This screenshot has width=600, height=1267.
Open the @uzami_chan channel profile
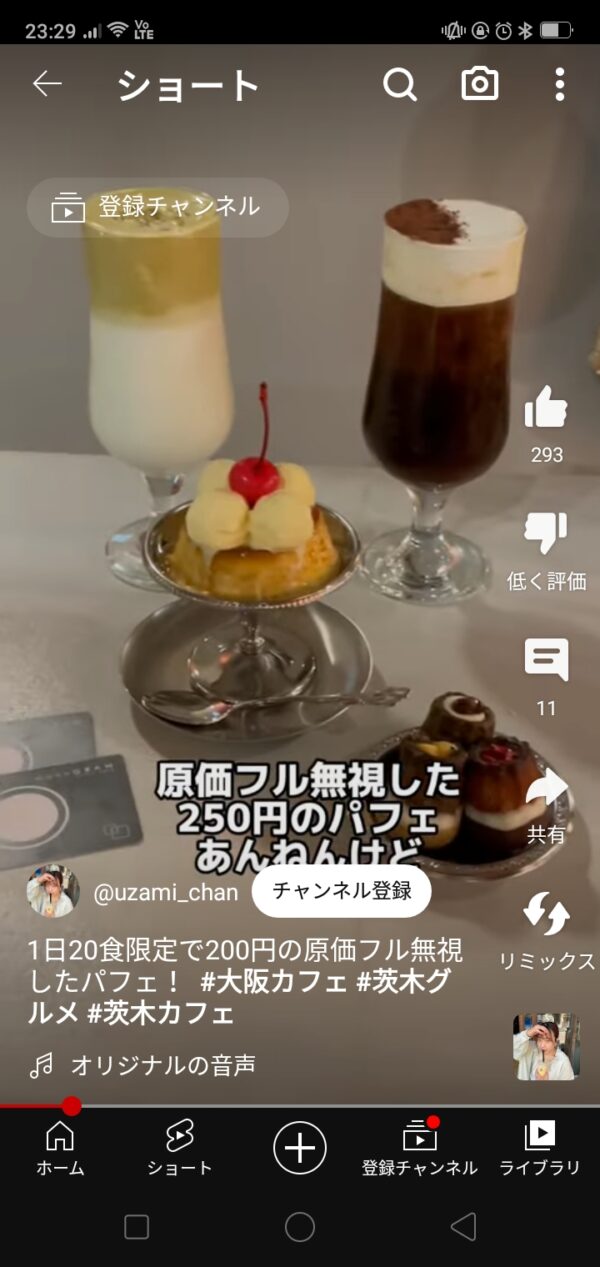pos(167,893)
